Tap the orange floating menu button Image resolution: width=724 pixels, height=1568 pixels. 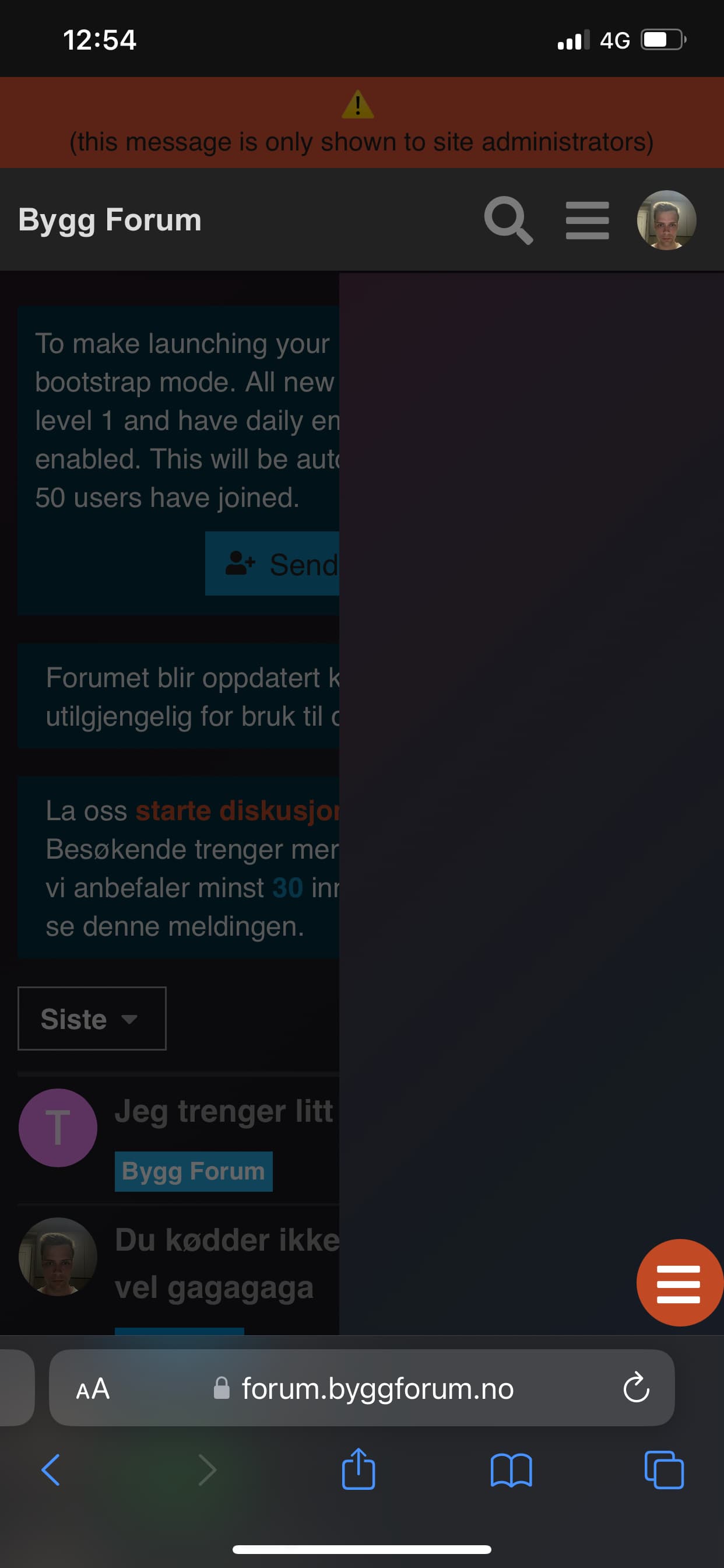pyautogui.click(x=679, y=1283)
